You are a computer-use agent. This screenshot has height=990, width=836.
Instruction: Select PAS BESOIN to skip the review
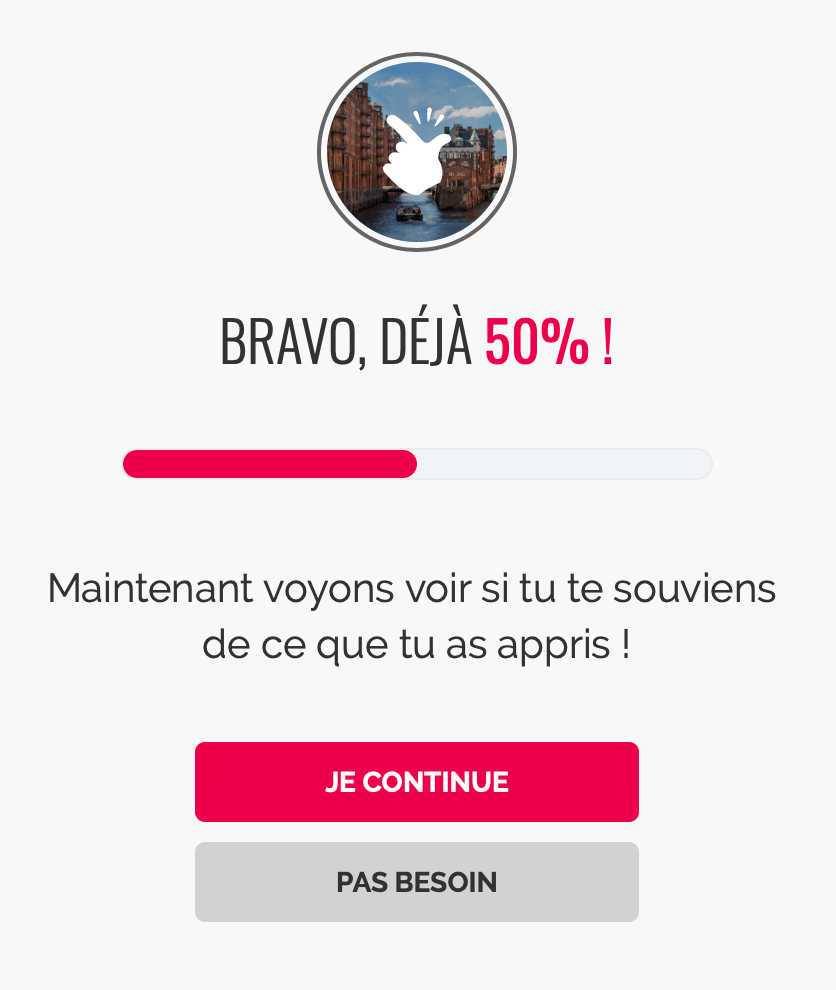417,882
